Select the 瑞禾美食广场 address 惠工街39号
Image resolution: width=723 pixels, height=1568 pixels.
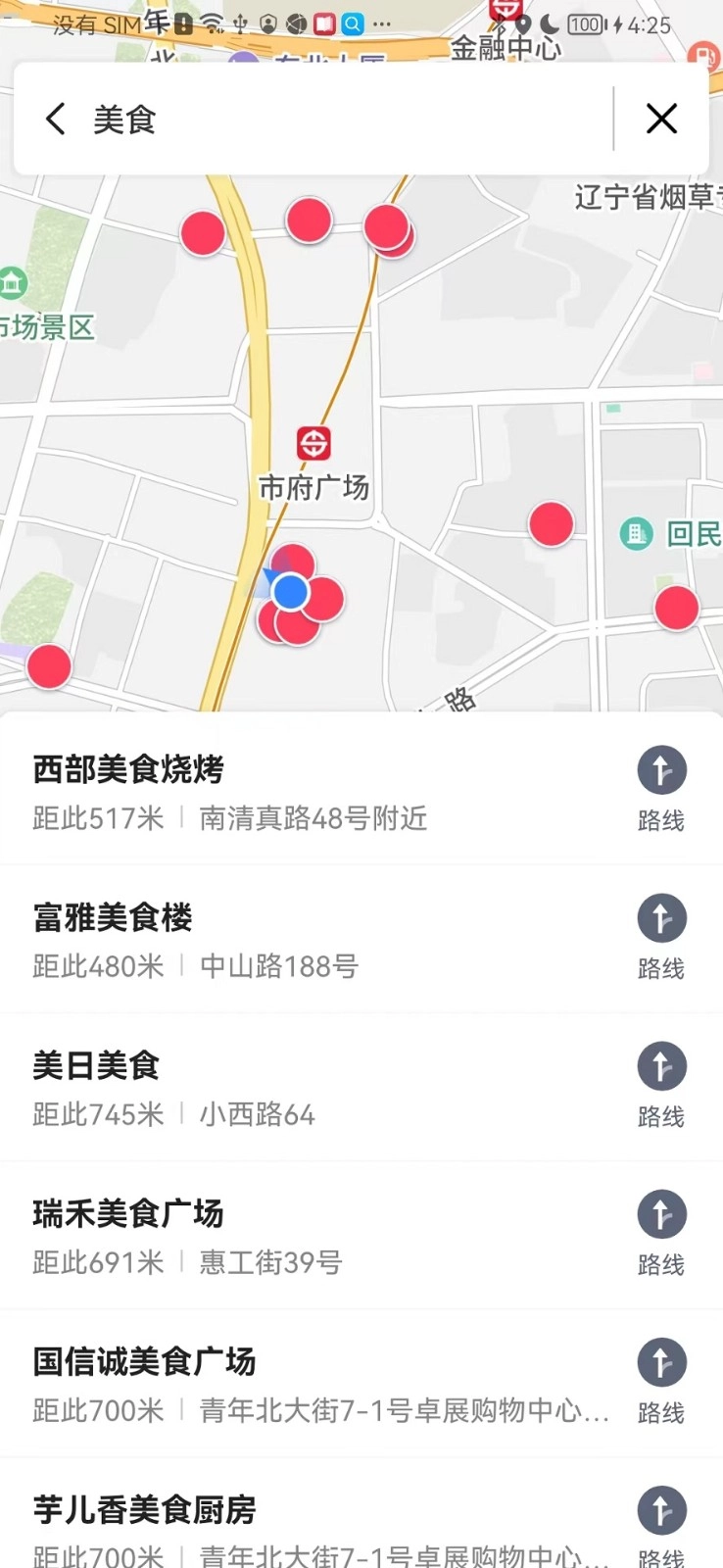tap(270, 1263)
